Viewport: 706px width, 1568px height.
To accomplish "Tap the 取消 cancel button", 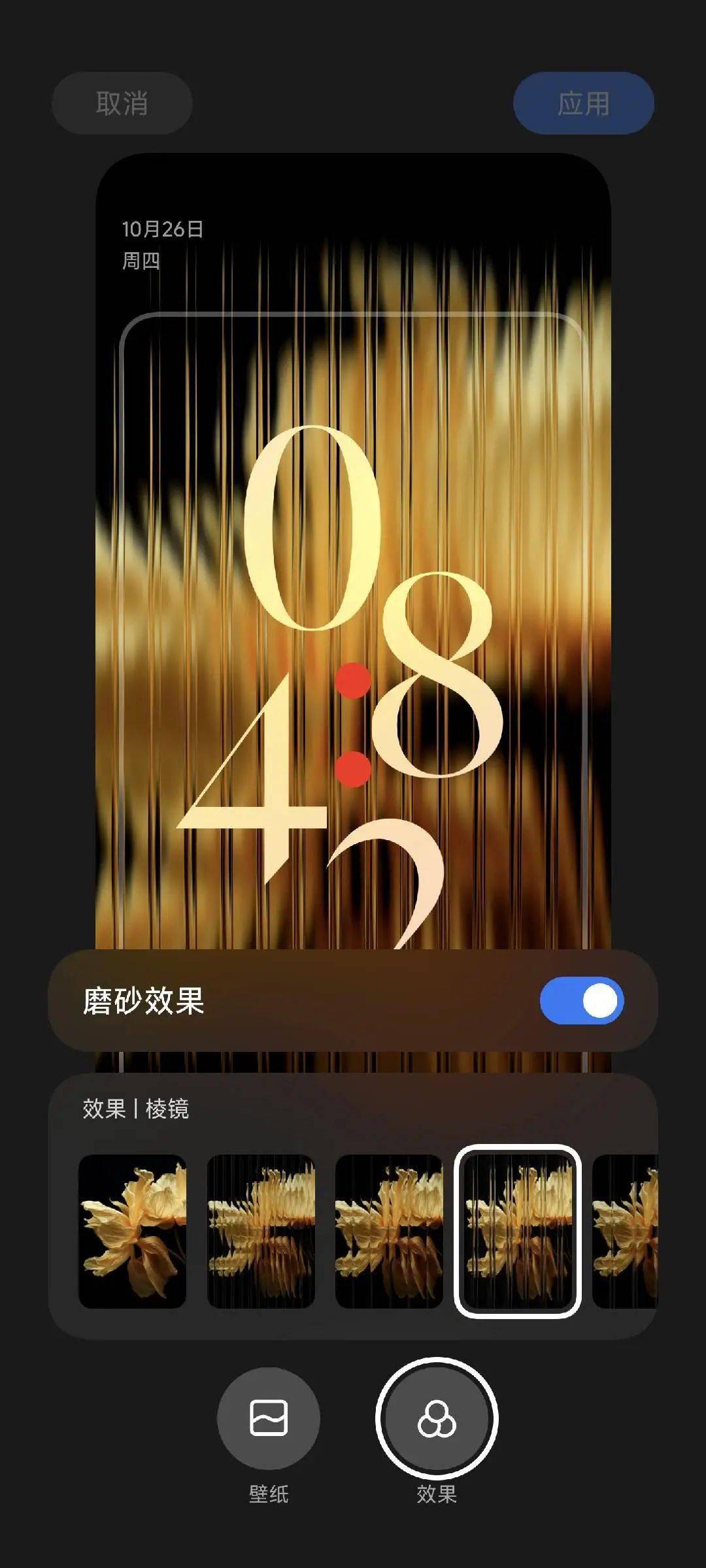I will pos(122,103).
